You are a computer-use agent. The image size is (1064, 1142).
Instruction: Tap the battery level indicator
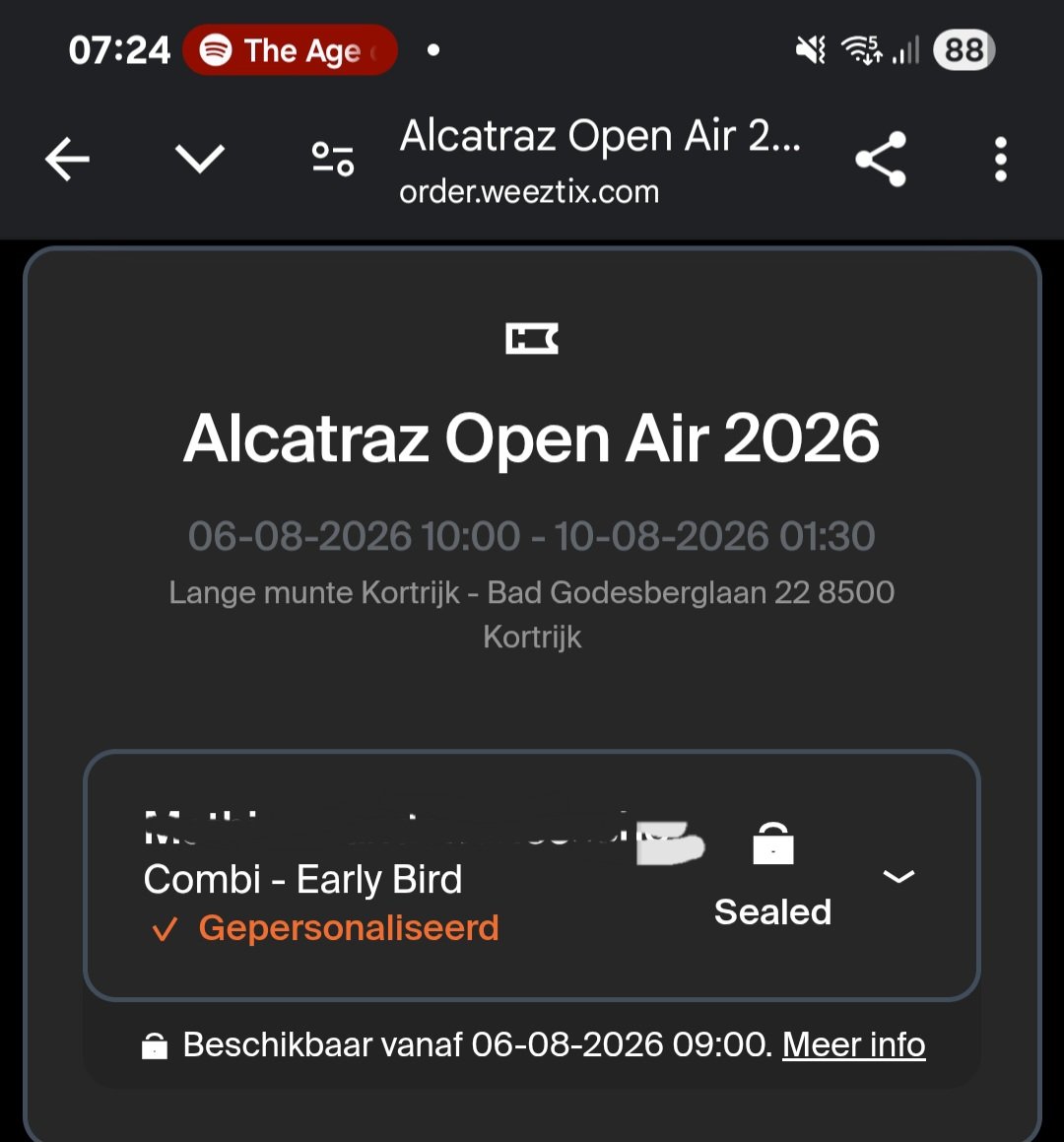[x=963, y=49]
